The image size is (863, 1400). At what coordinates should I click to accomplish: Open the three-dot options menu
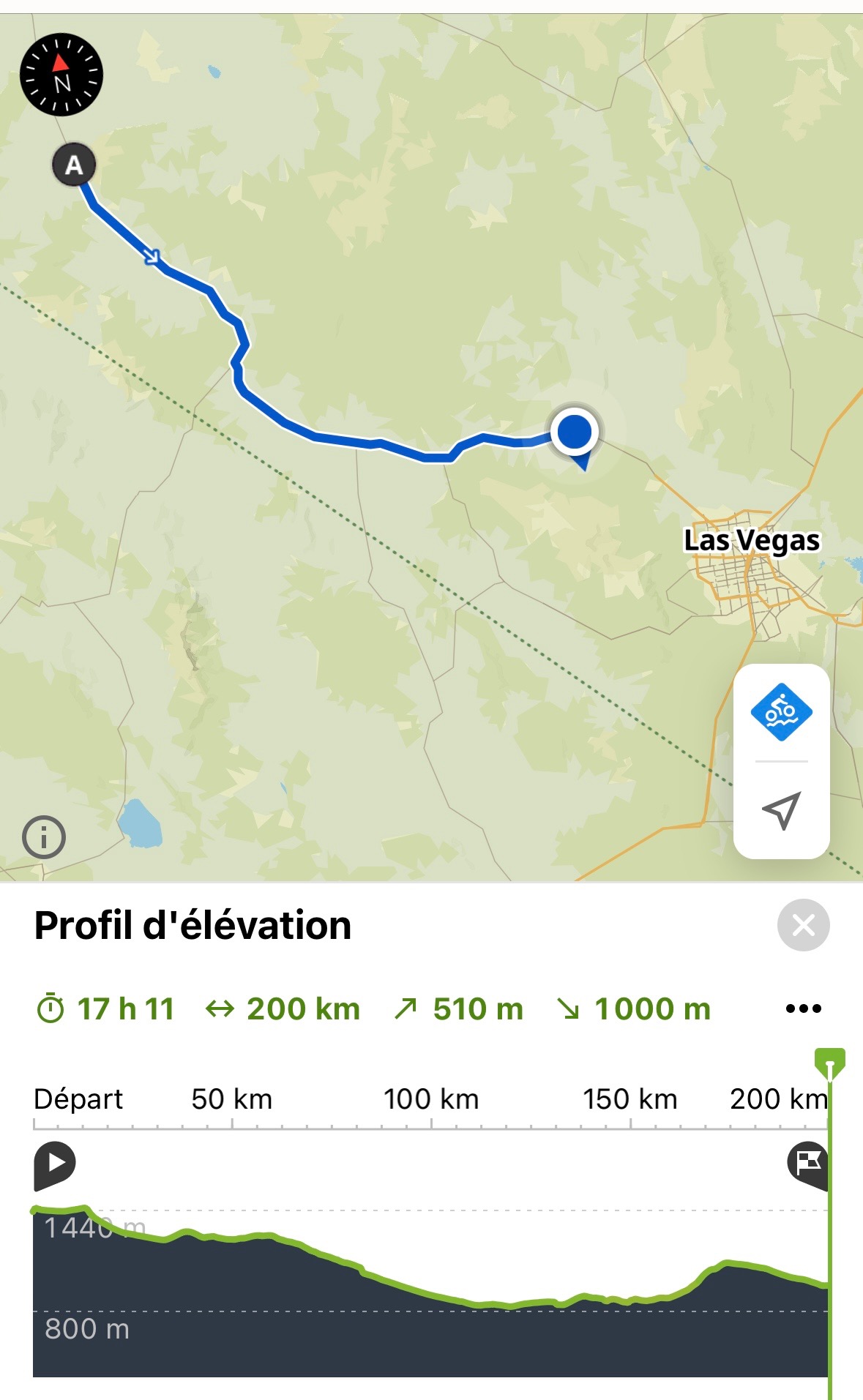(x=803, y=1008)
